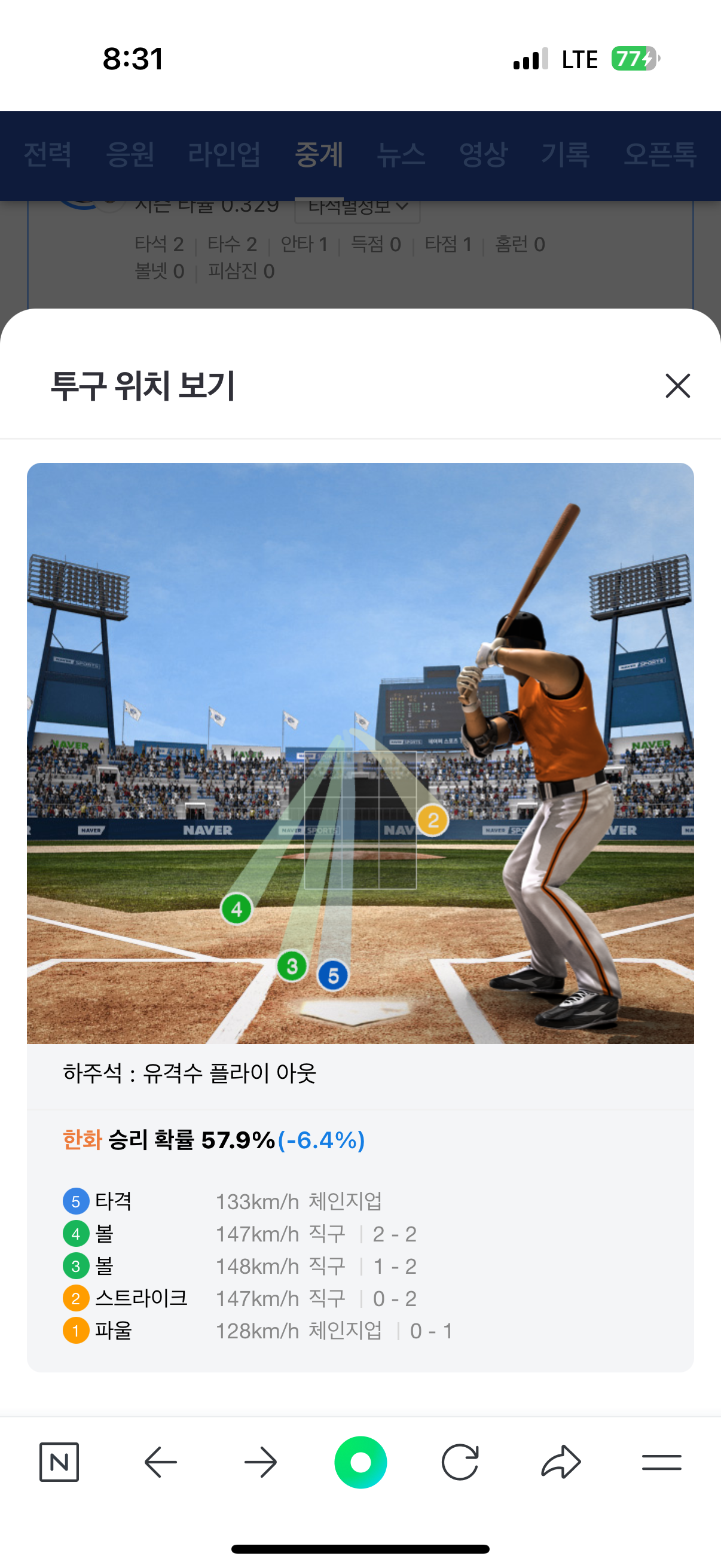Open the browser menu with two lines
This screenshot has width=721, height=1568.
coord(661,1462)
